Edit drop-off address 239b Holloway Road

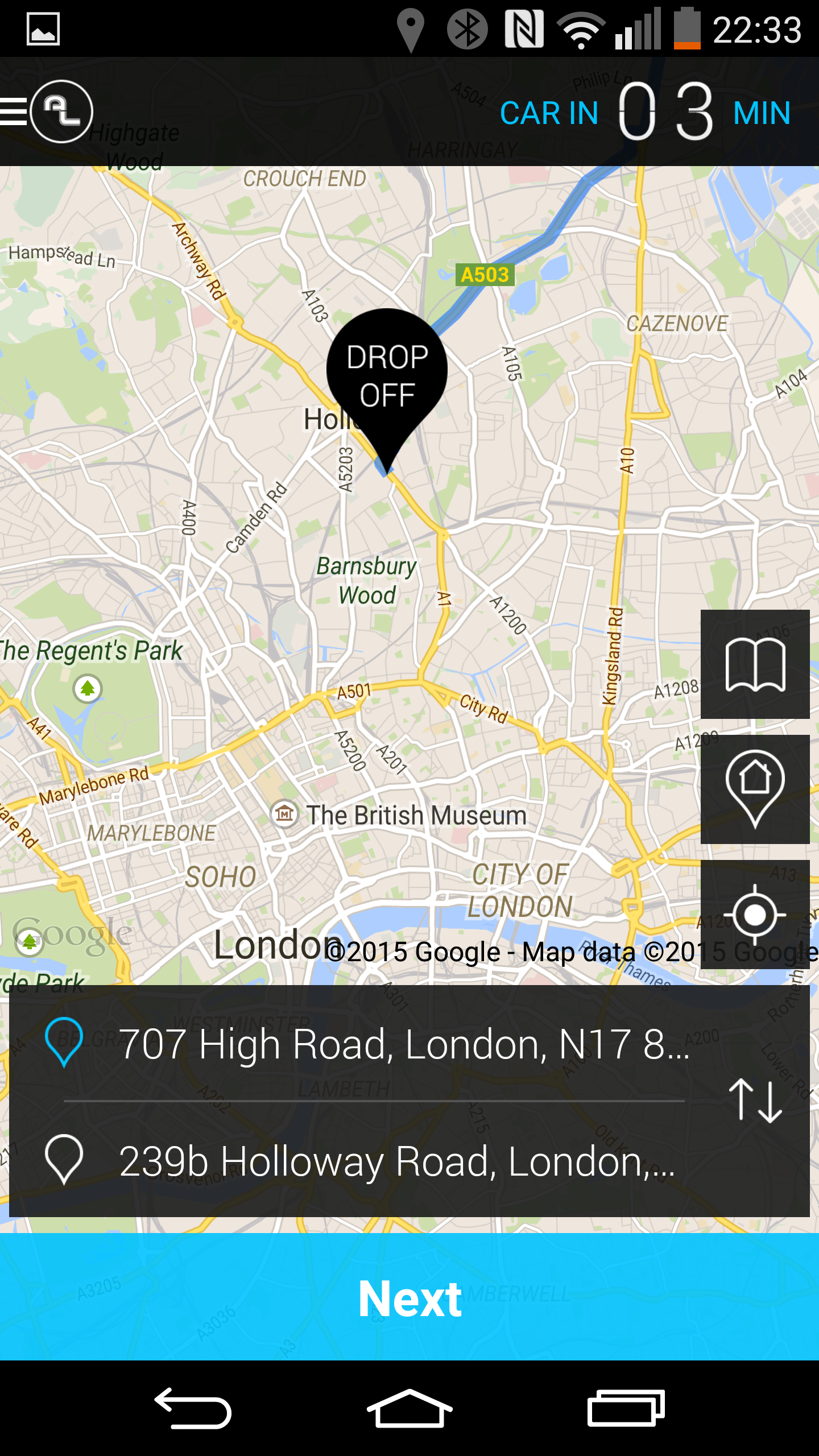(374, 1161)
